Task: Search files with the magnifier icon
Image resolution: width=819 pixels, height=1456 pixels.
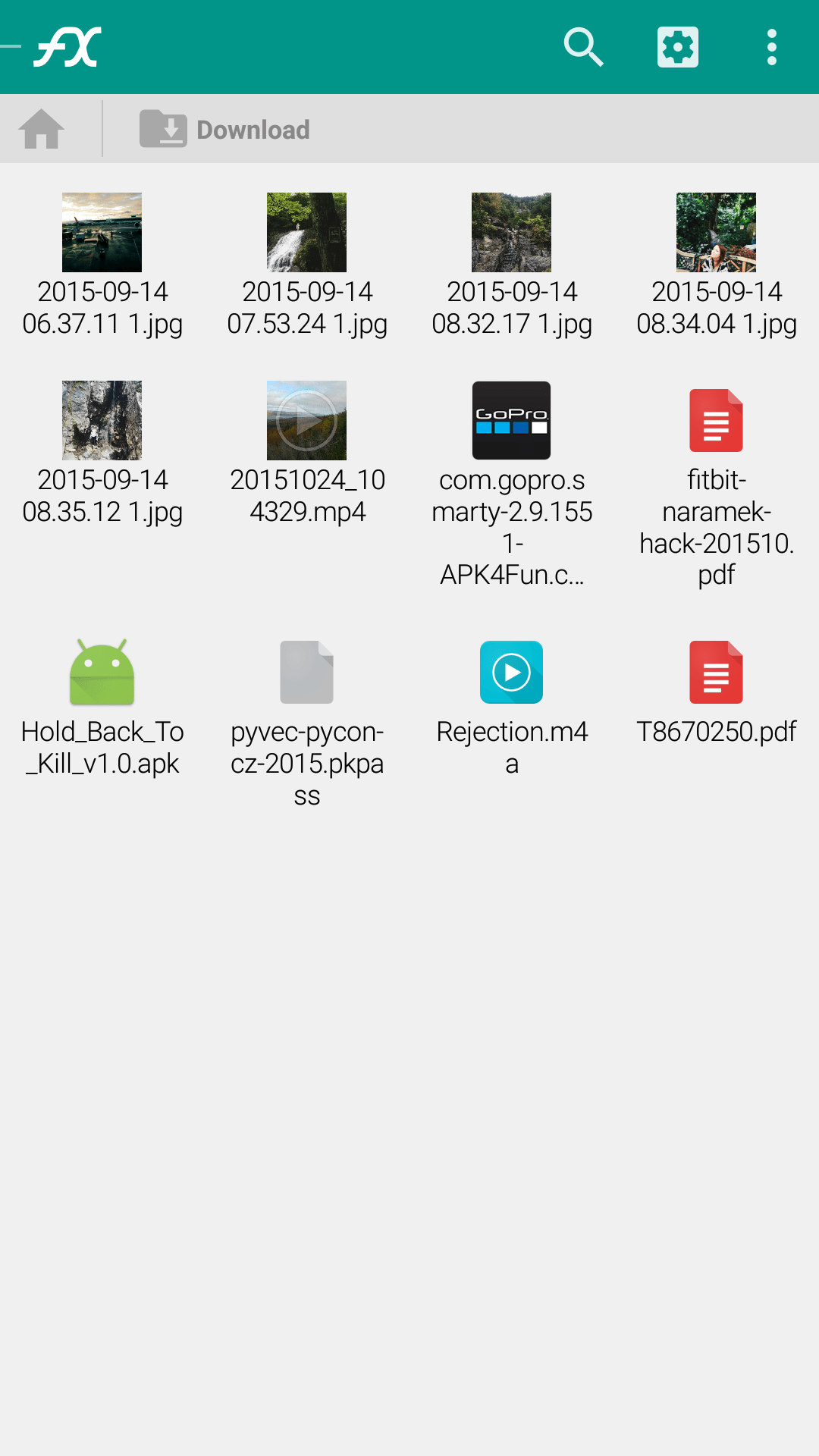Action: [x=583, y=47]
